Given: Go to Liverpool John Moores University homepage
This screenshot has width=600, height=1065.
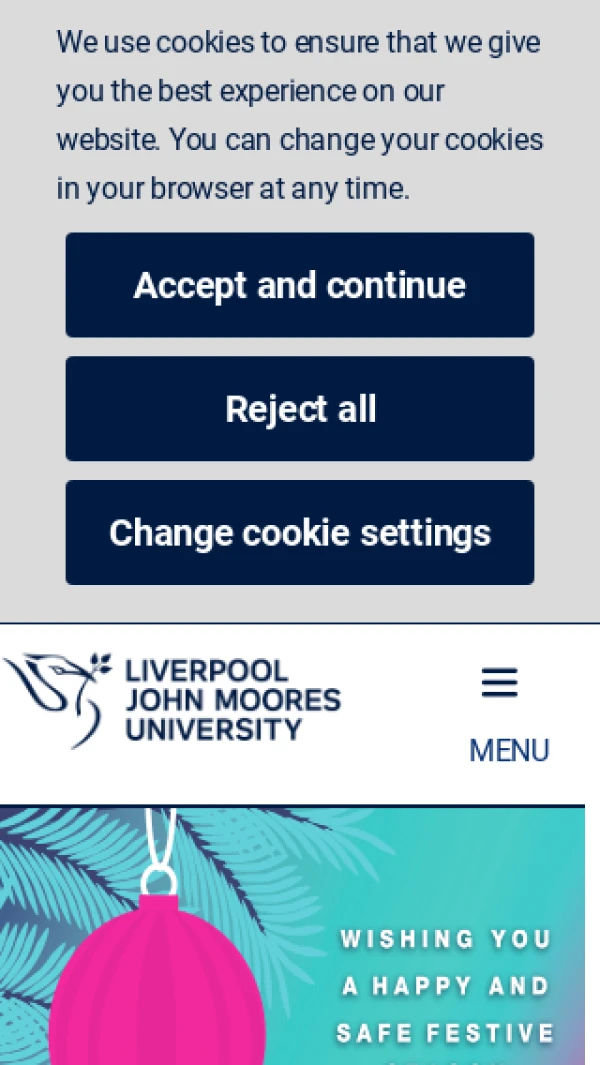Looking at the screenshot, I should (172, 699).
